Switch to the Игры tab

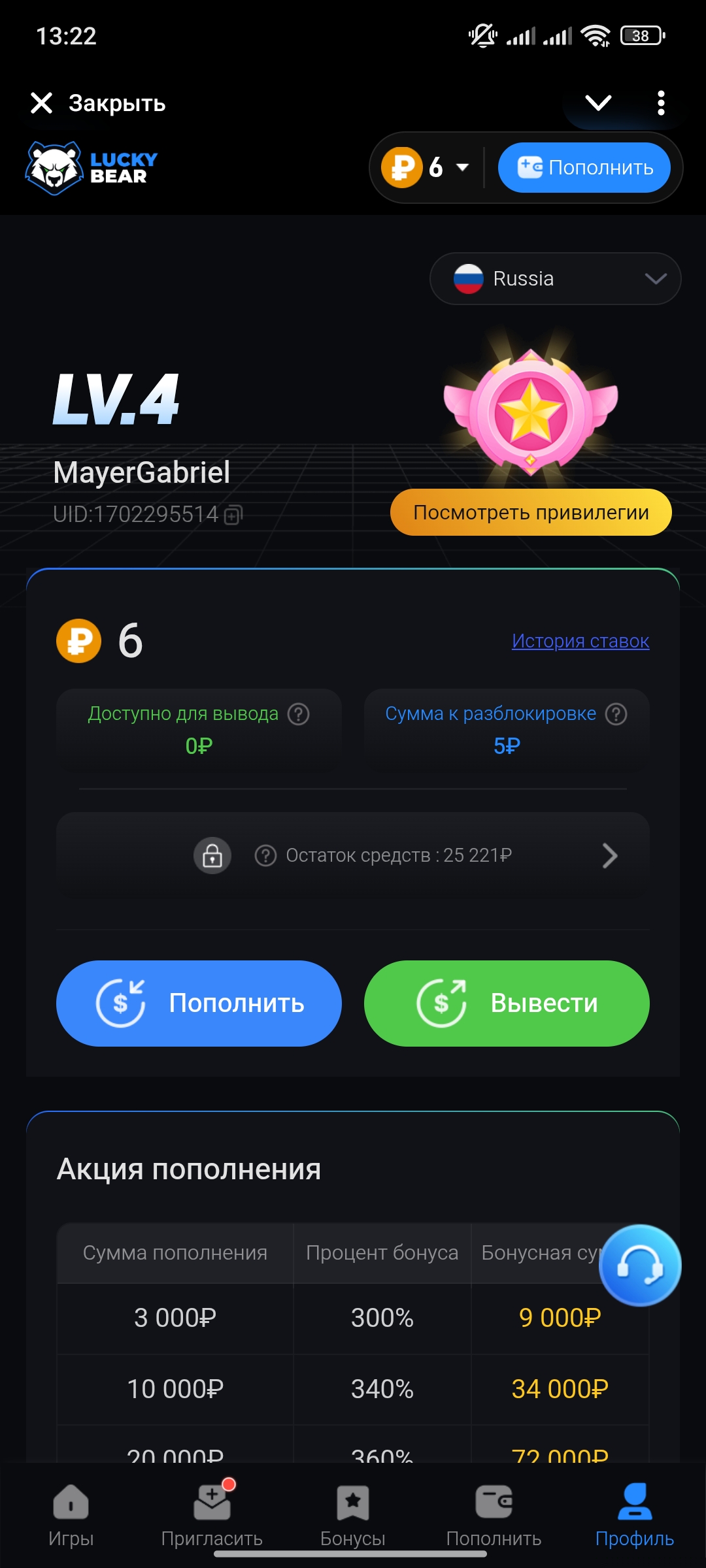tap(71, 1516)
